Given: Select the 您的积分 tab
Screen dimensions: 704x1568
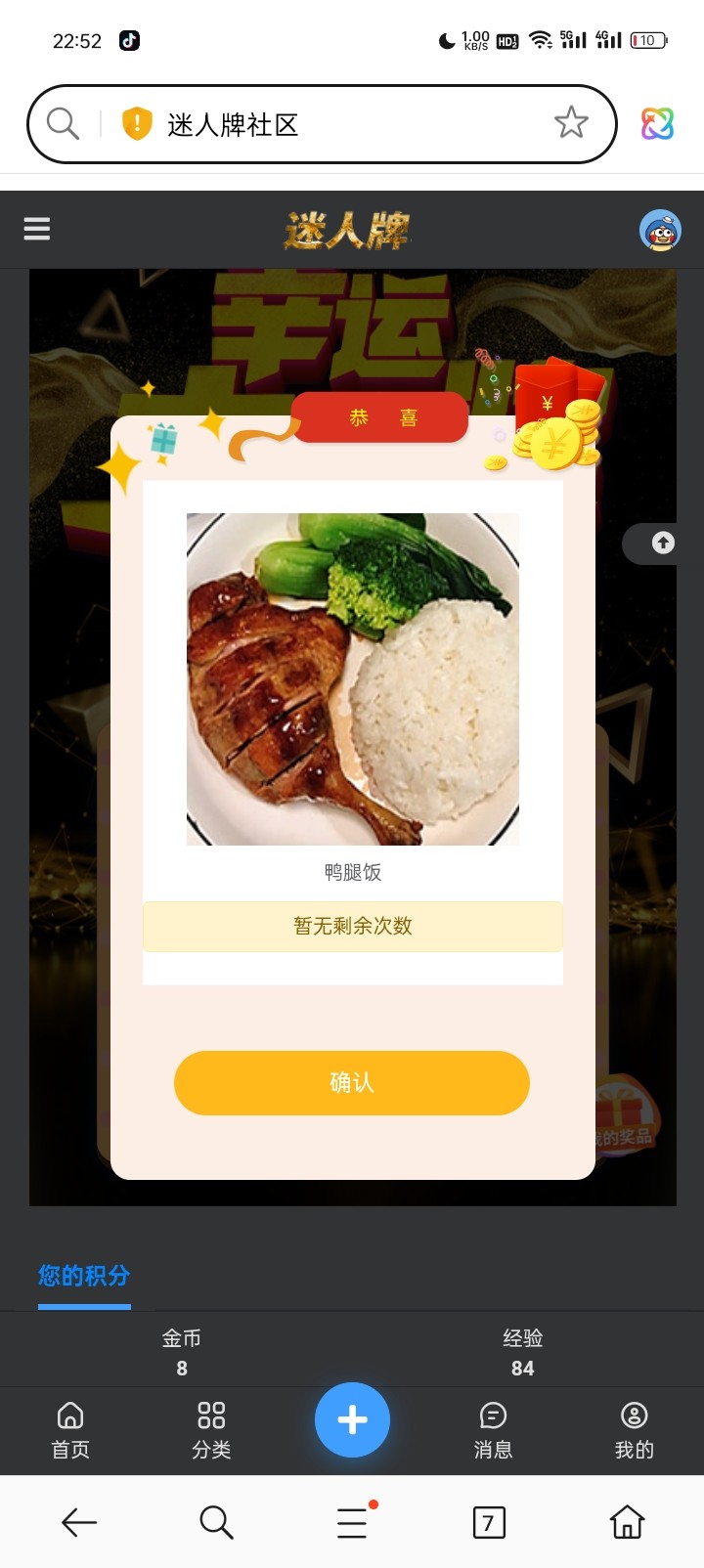Looking at the screenshot, I should pos(84,1276).
